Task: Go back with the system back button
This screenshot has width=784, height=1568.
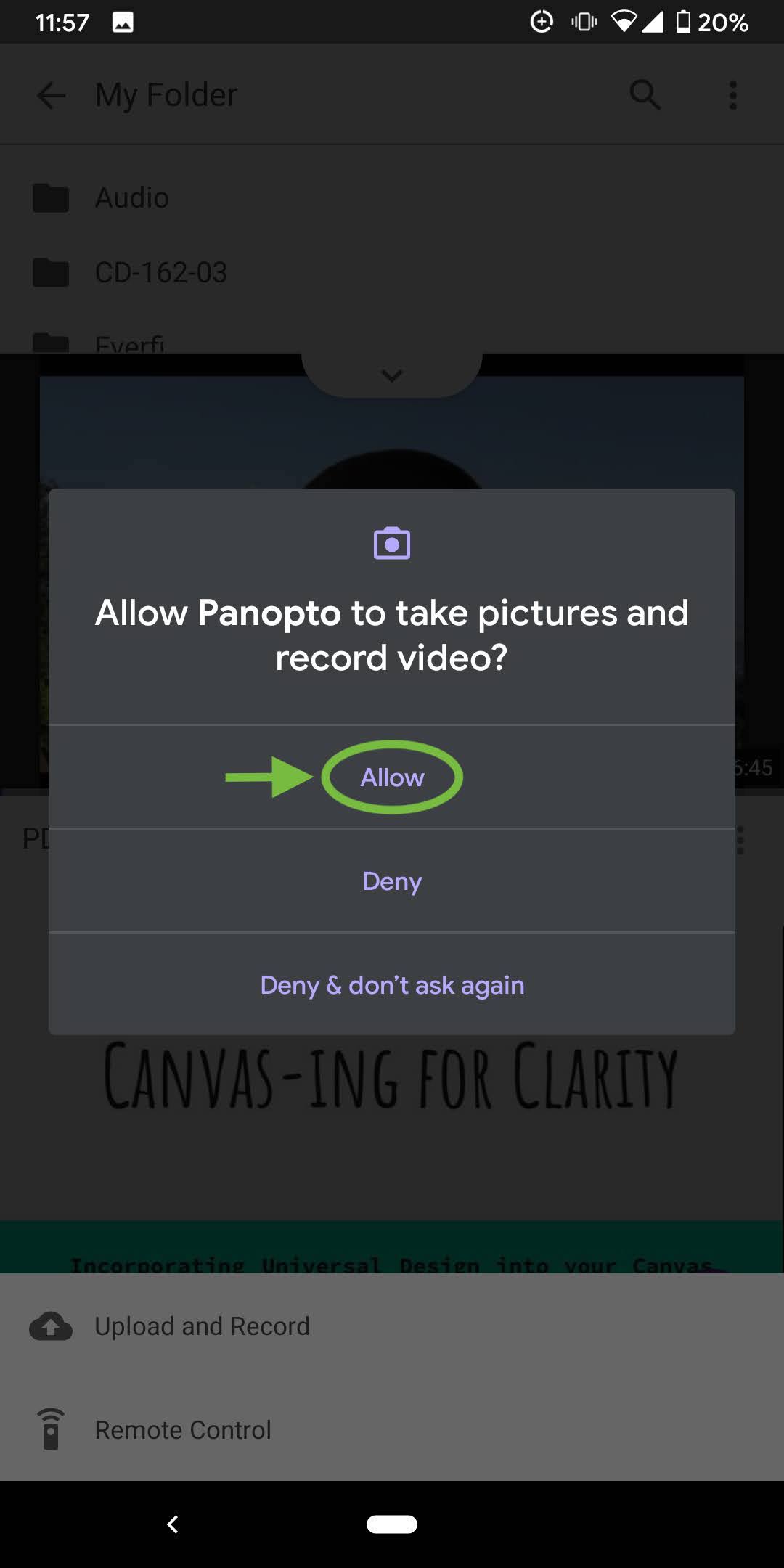Action: pos(173,1524)
